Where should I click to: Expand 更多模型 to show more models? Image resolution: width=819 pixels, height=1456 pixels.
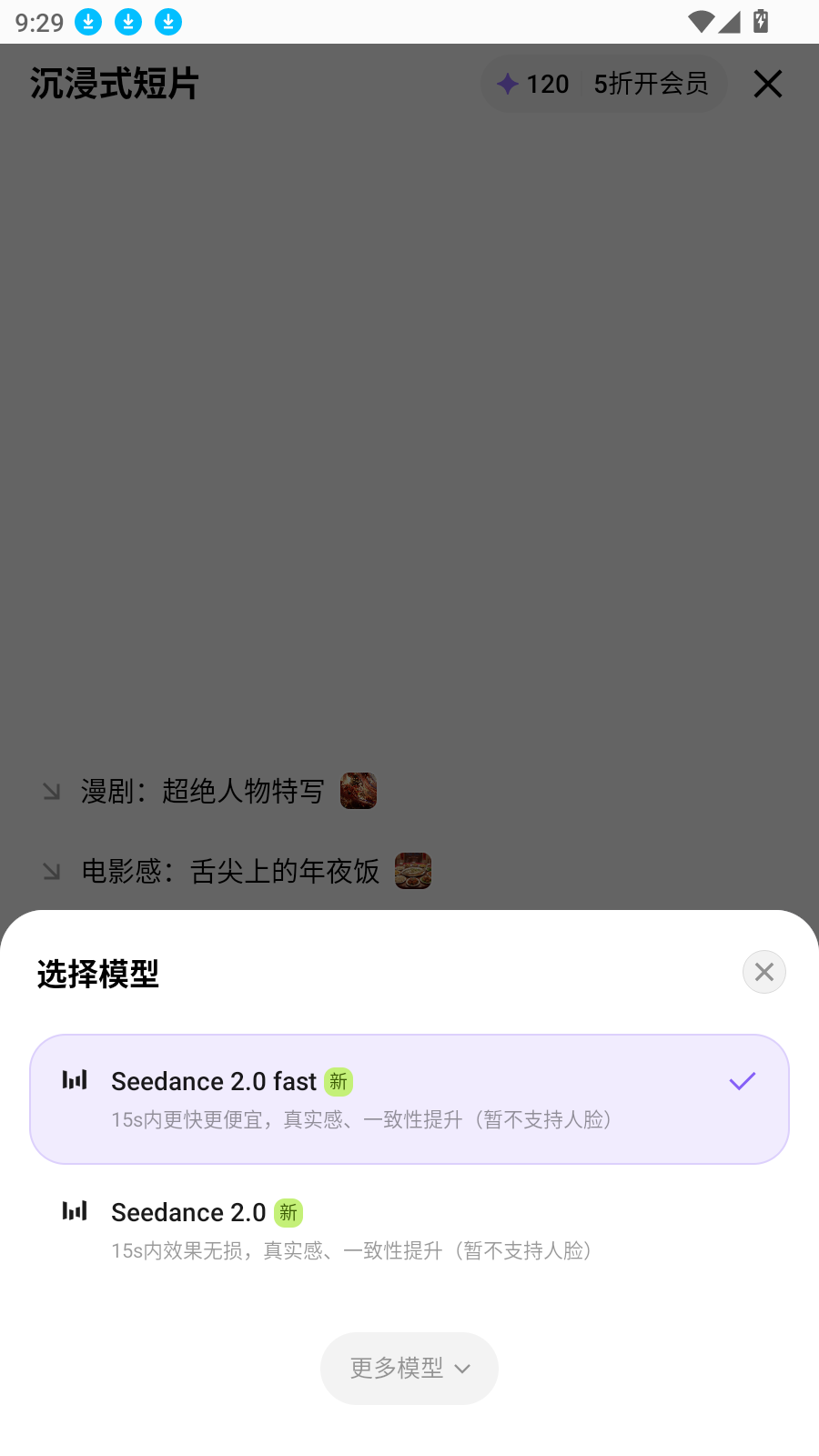(x=409, y=1369)
